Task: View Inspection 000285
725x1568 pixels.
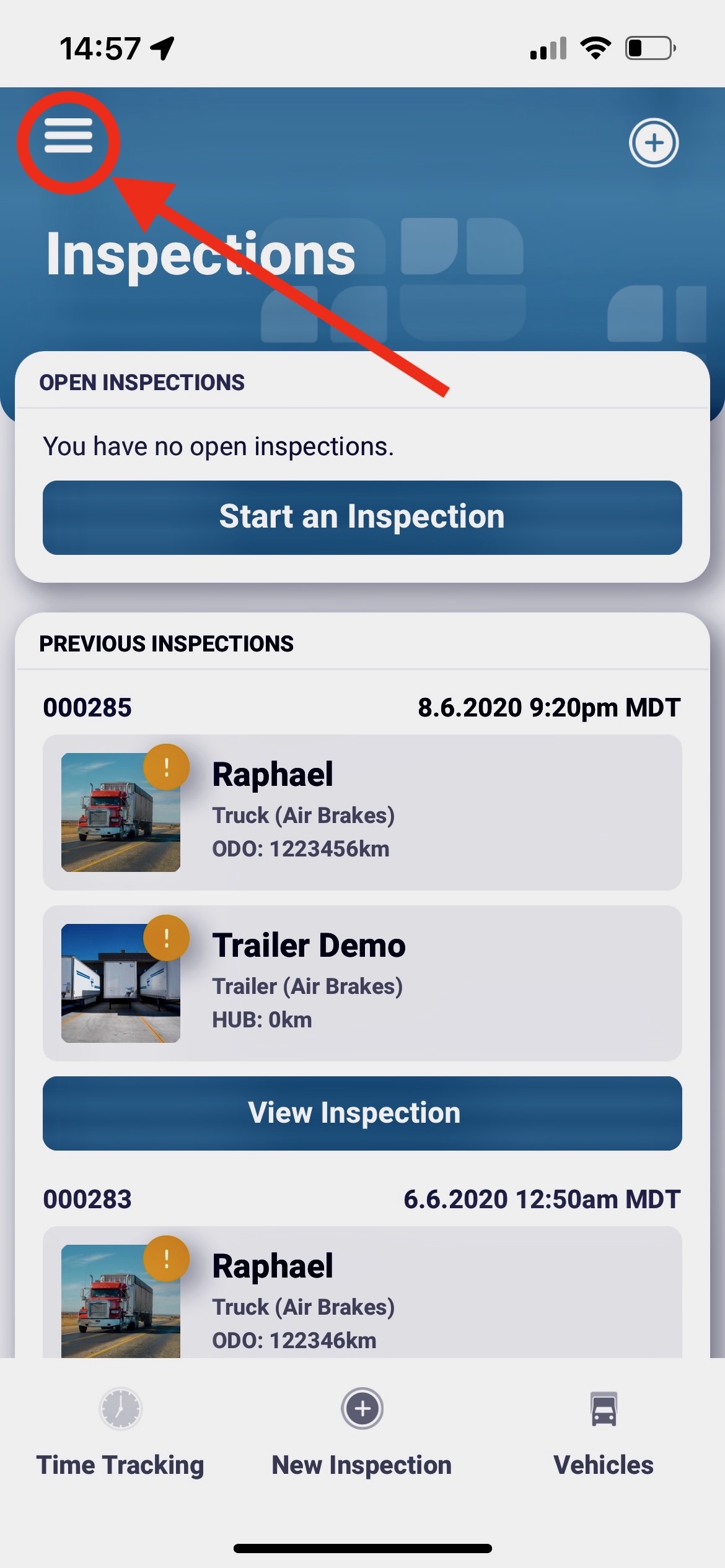Action: coord(362,1113)
